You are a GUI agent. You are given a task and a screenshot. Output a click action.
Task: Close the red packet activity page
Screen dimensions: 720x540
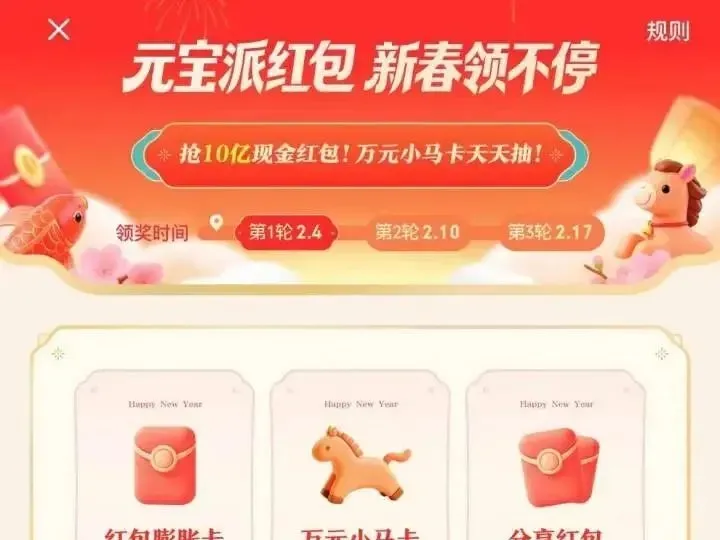(x=59, y=30)
